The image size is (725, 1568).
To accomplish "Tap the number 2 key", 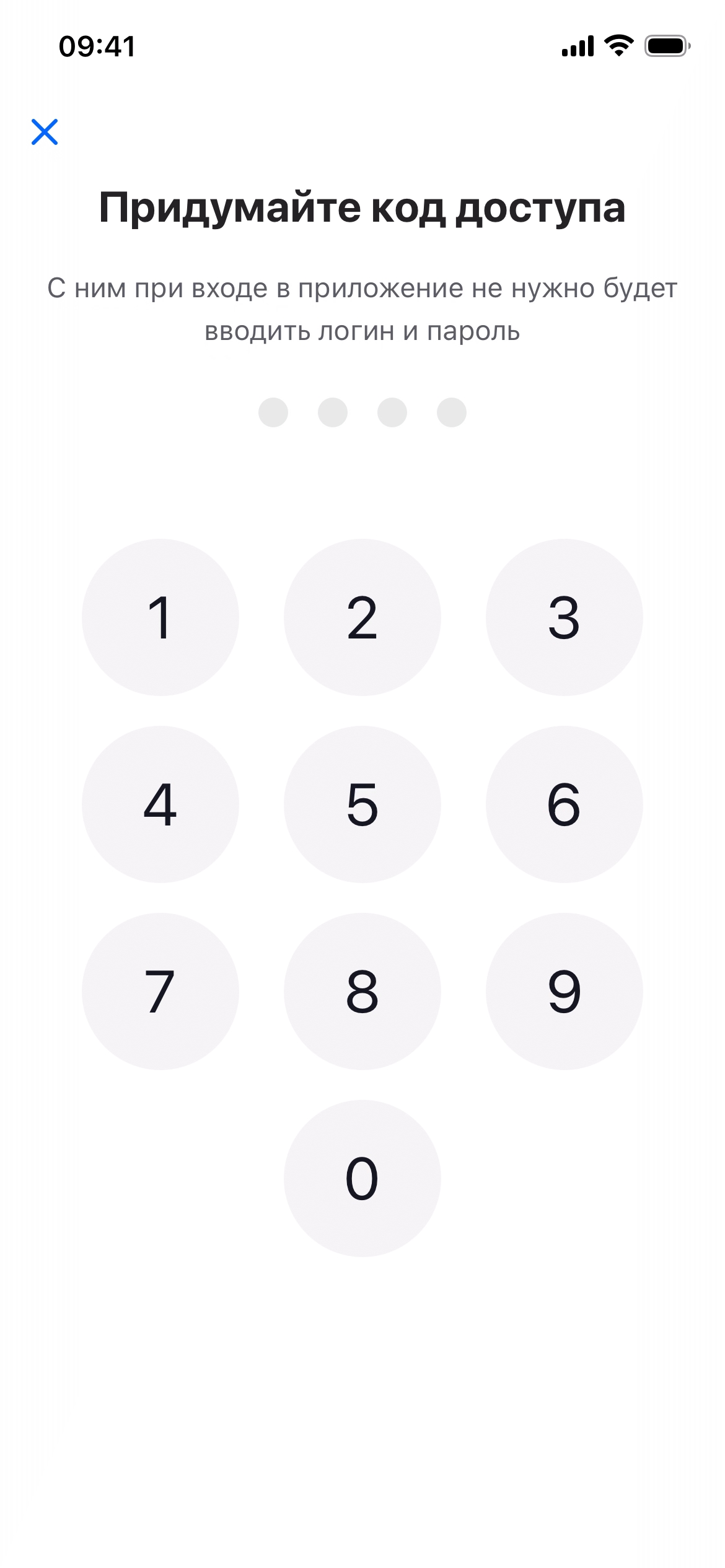I will click(x=362, y=617).
